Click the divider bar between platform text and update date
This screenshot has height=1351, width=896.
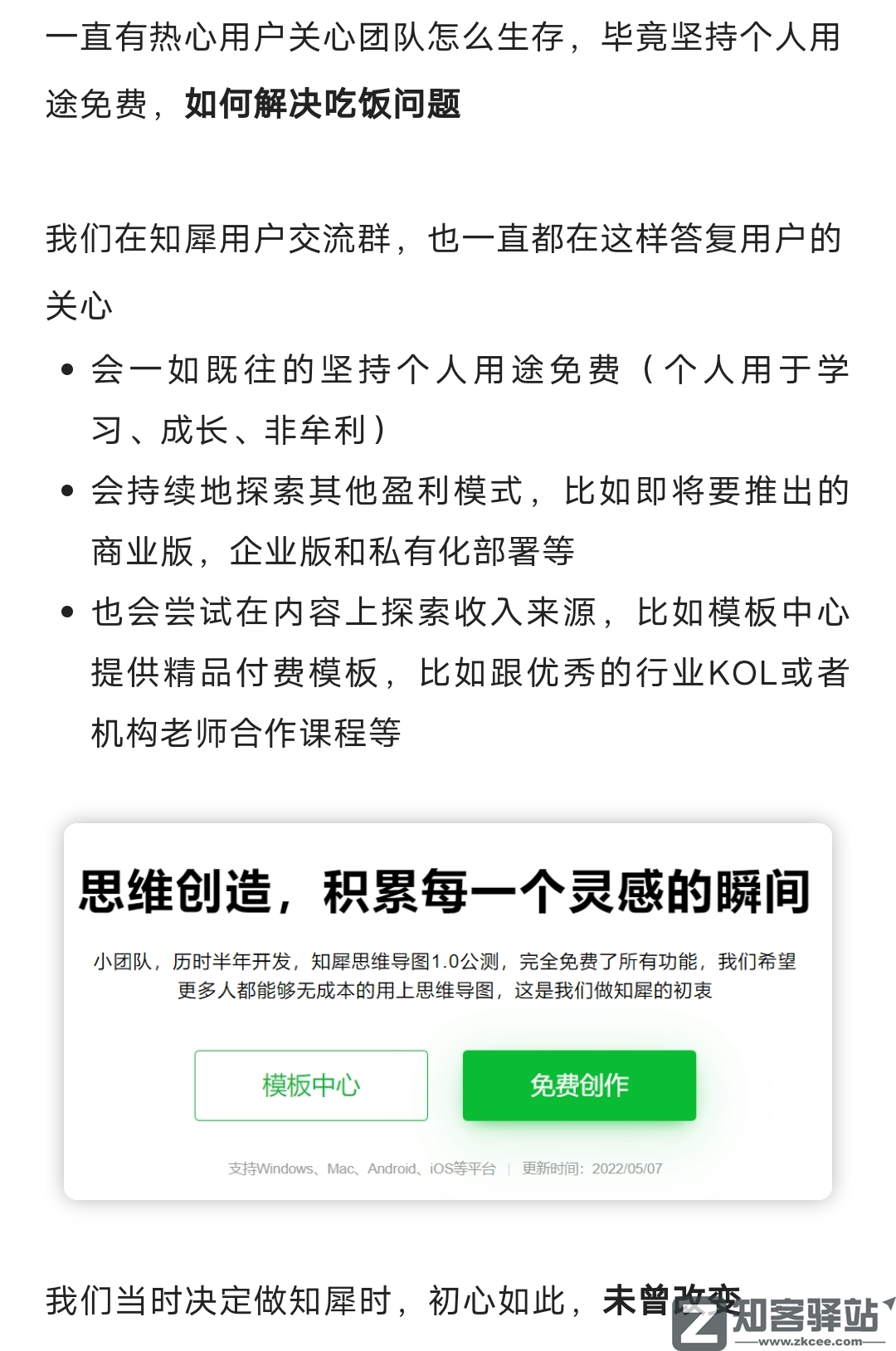point(512,1169)
